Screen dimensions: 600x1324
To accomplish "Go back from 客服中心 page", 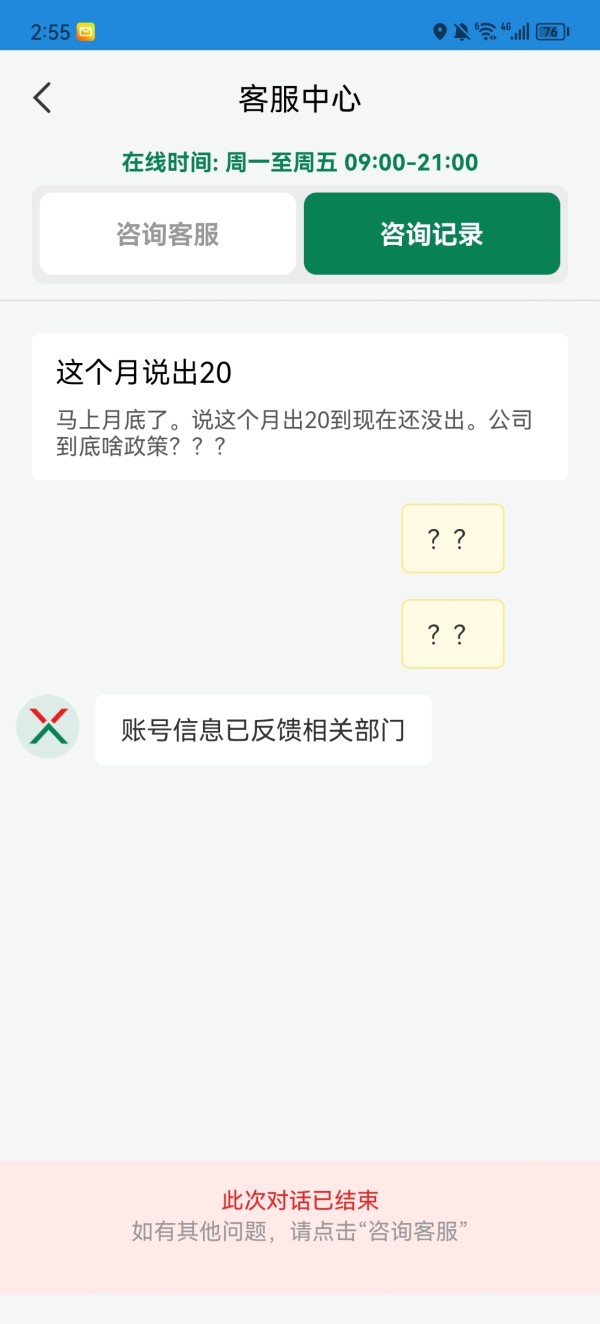I will (x=42, y=98).
